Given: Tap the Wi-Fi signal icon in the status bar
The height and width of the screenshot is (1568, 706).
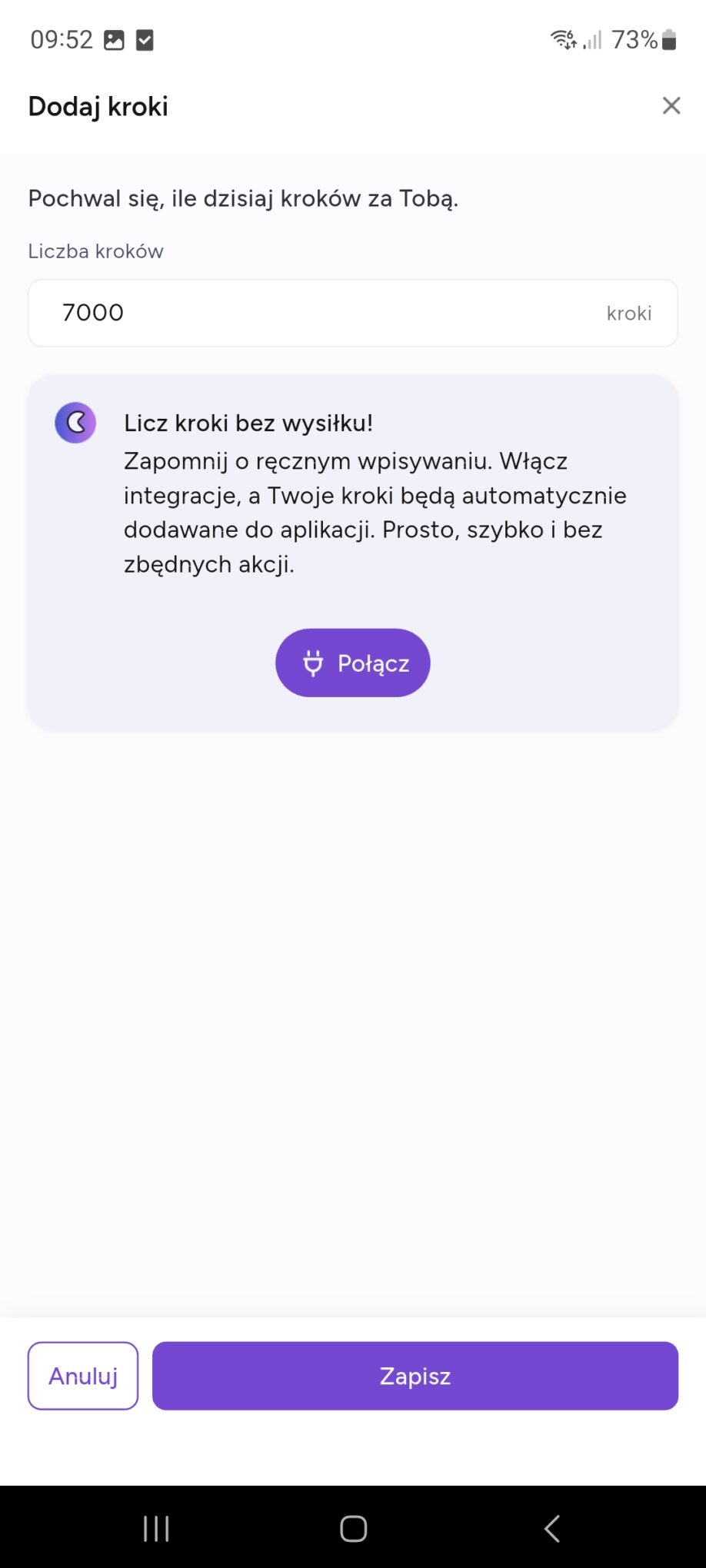Looking at the screenshot, I should (x=561, y=38).
